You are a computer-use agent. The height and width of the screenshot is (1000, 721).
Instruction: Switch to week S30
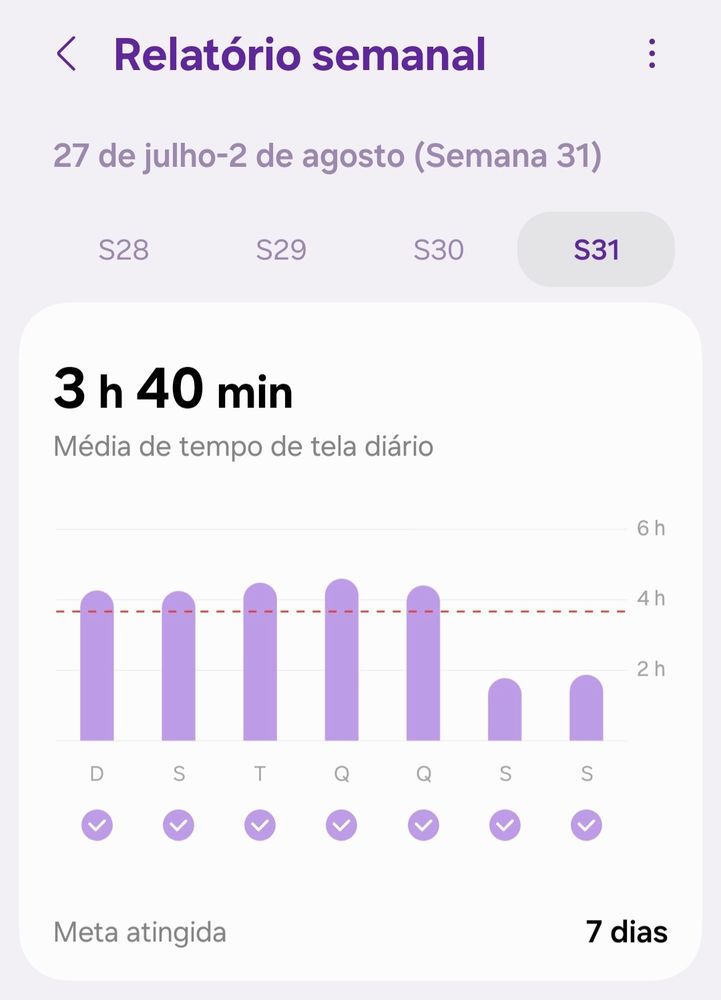(x=439, y=249)
